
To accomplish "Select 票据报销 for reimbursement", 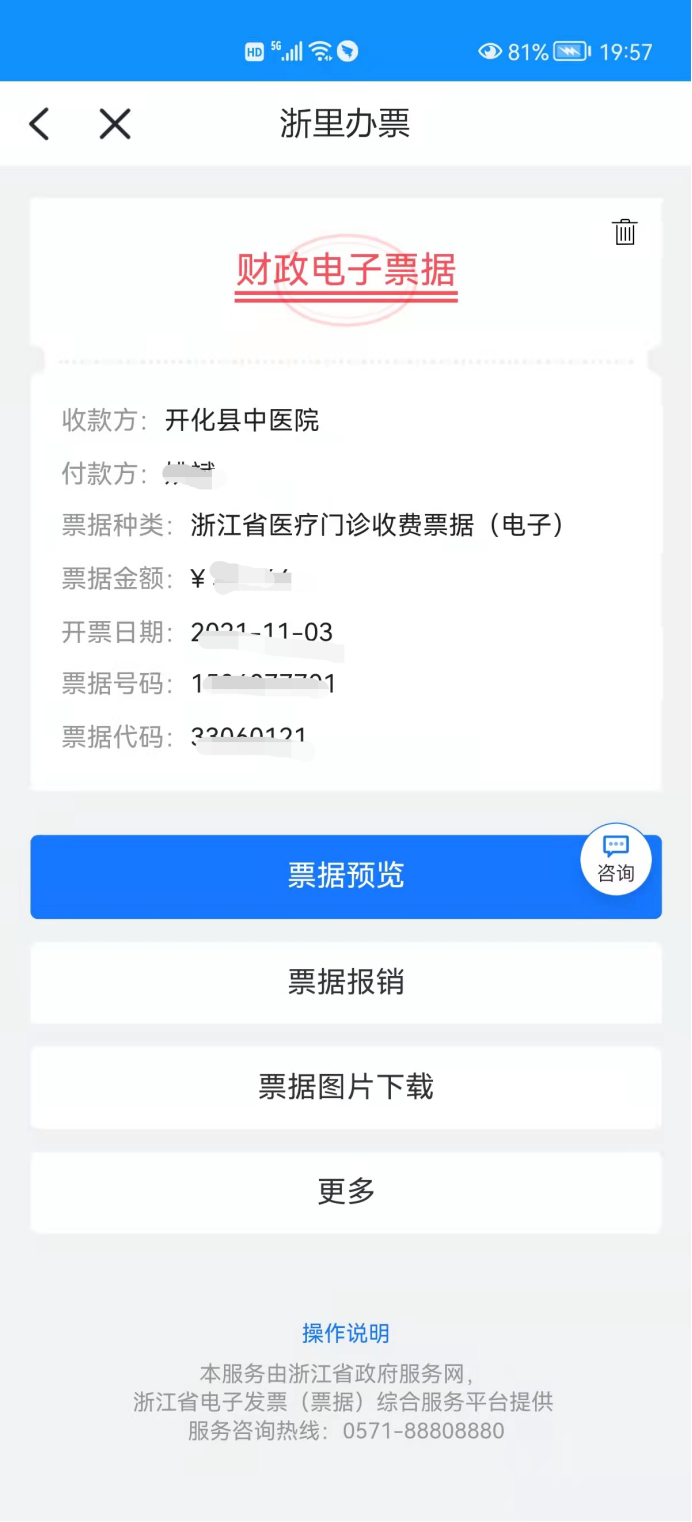I will point(346,982).
